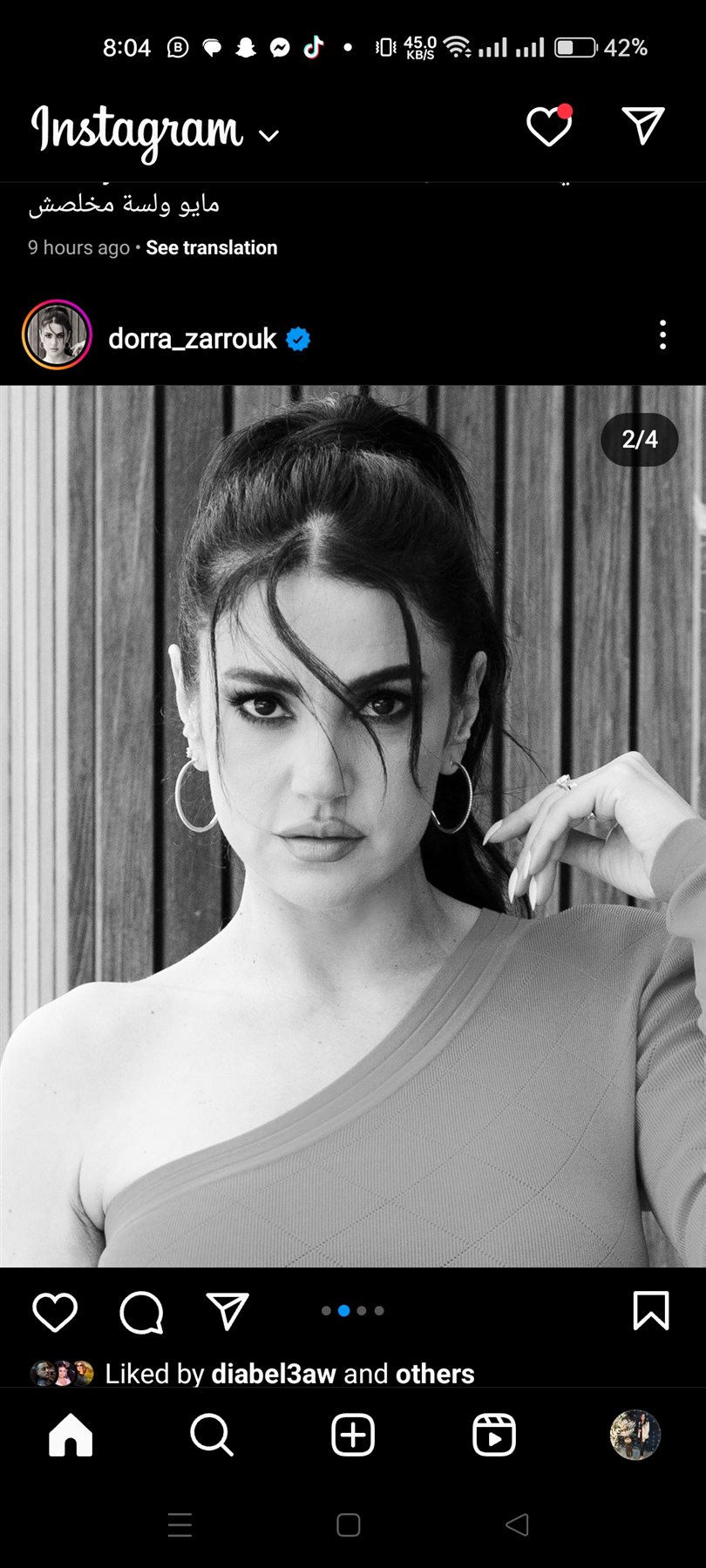
Task: Save dorra_zarrouk's post to bookmarks
Action: pyautogui.click(x=650, y=1310)
